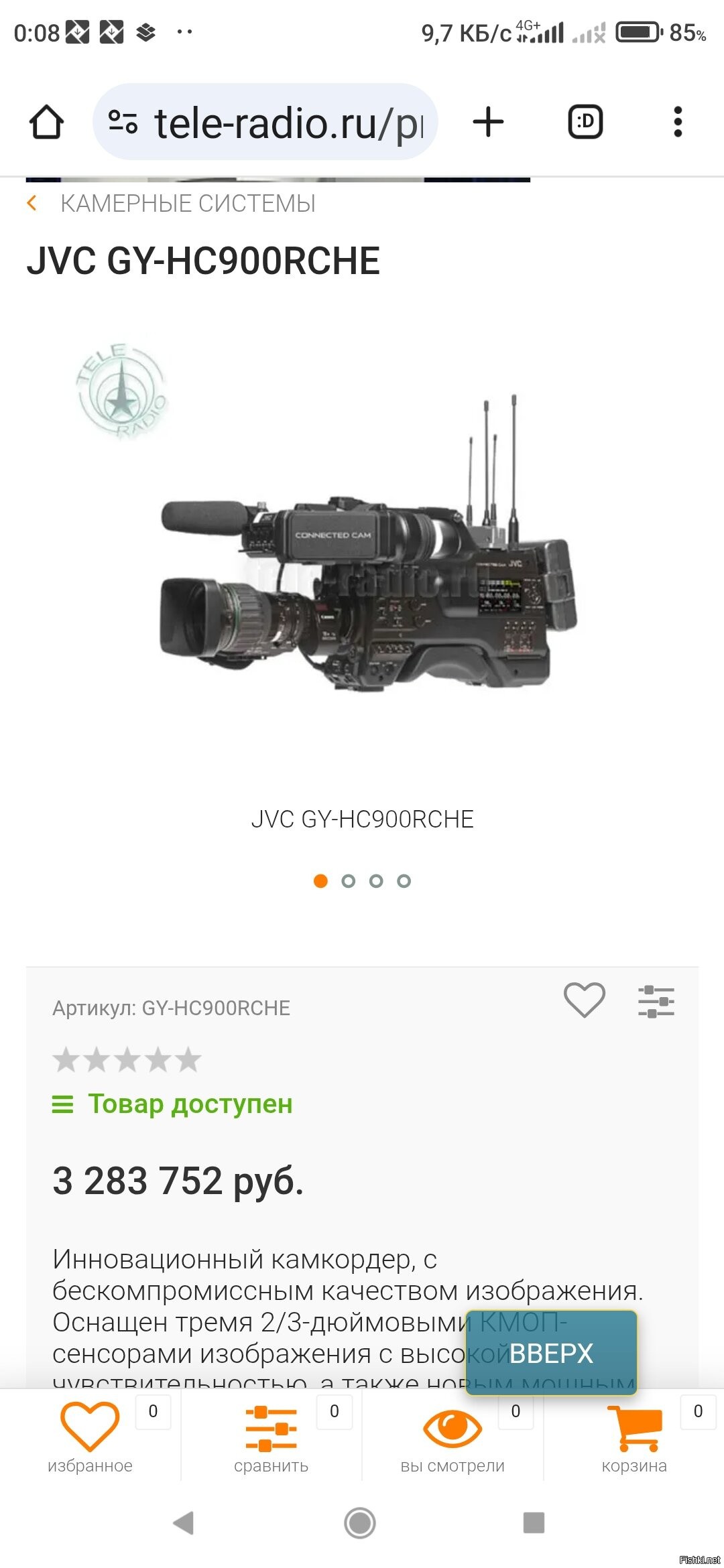
Task: Add the product to favorites with the heart
Action: [x=584, y=1000]
